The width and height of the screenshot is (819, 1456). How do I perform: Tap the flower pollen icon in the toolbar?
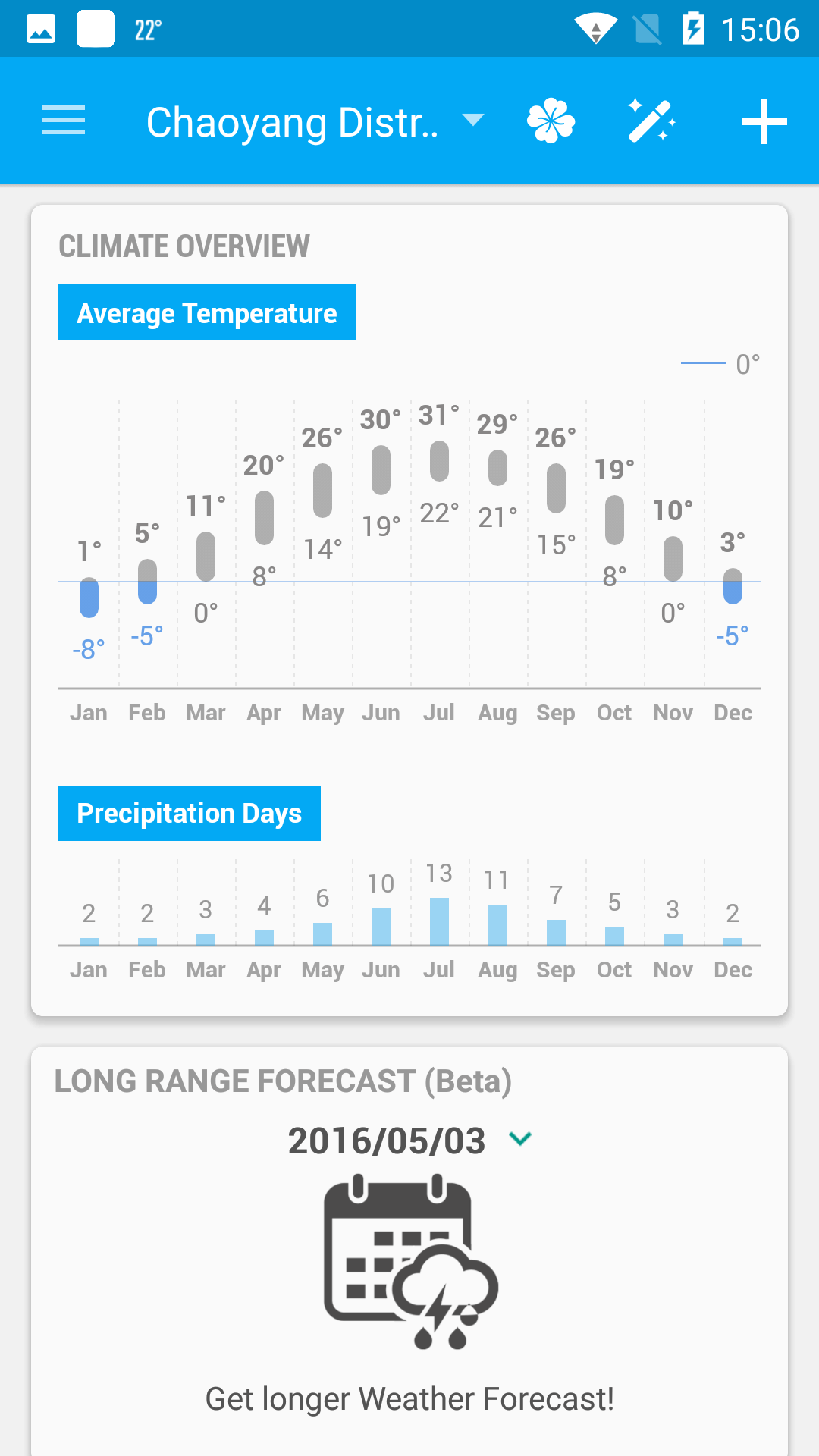coord(551,121)
